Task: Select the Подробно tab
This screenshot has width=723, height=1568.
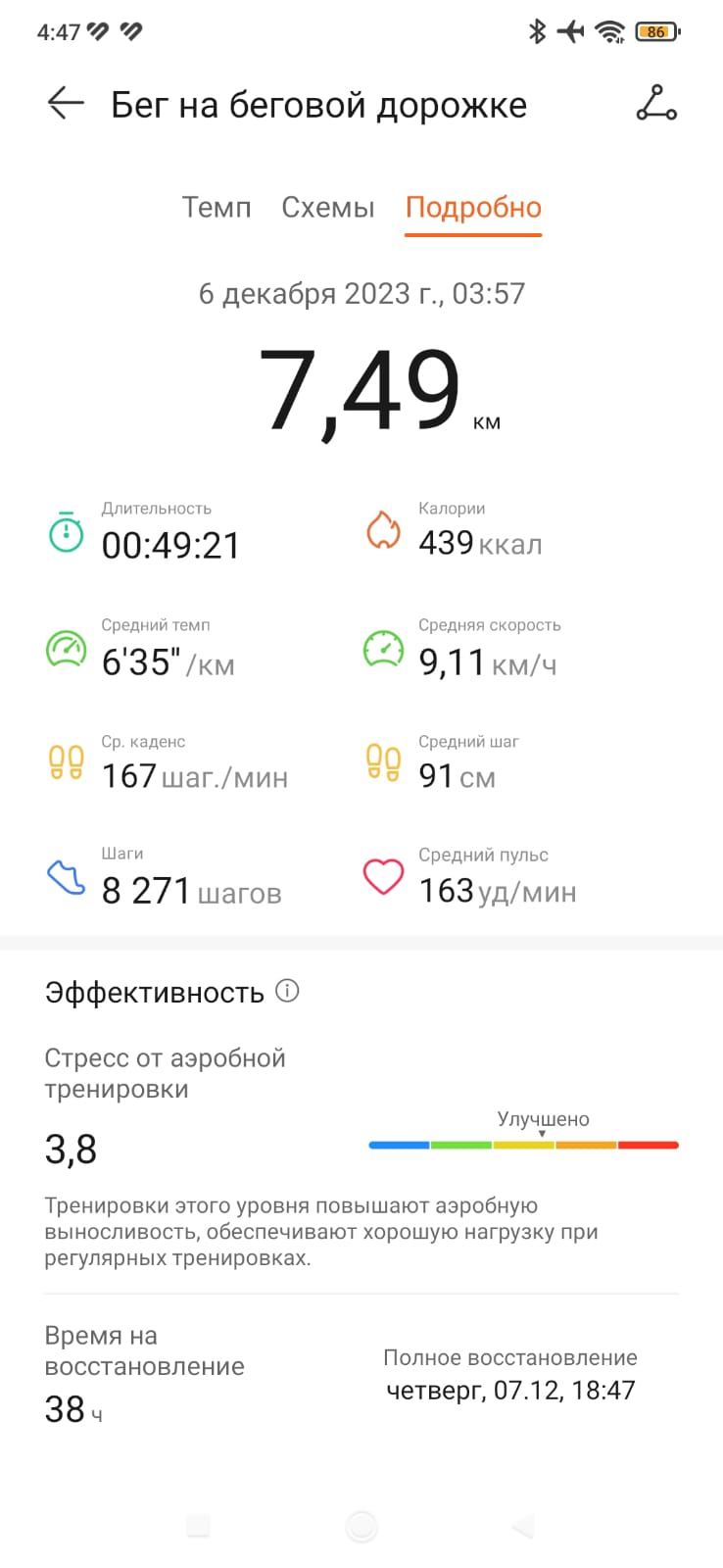Action: pos(473,208)
